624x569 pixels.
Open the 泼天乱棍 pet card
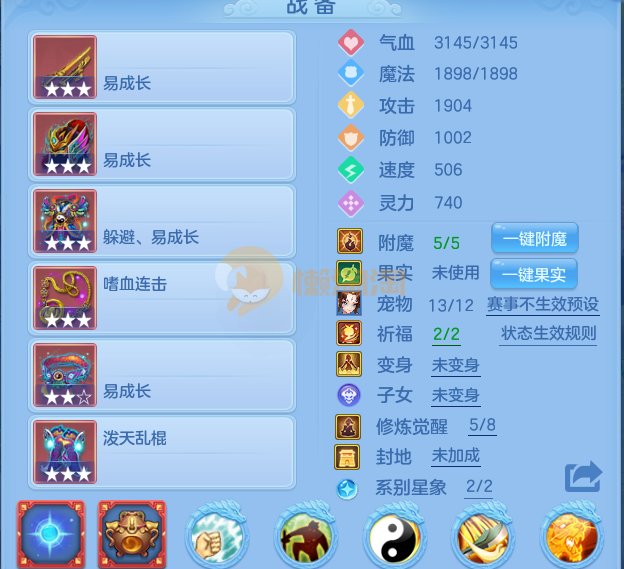pyautogui.click(x=163, y=452)
